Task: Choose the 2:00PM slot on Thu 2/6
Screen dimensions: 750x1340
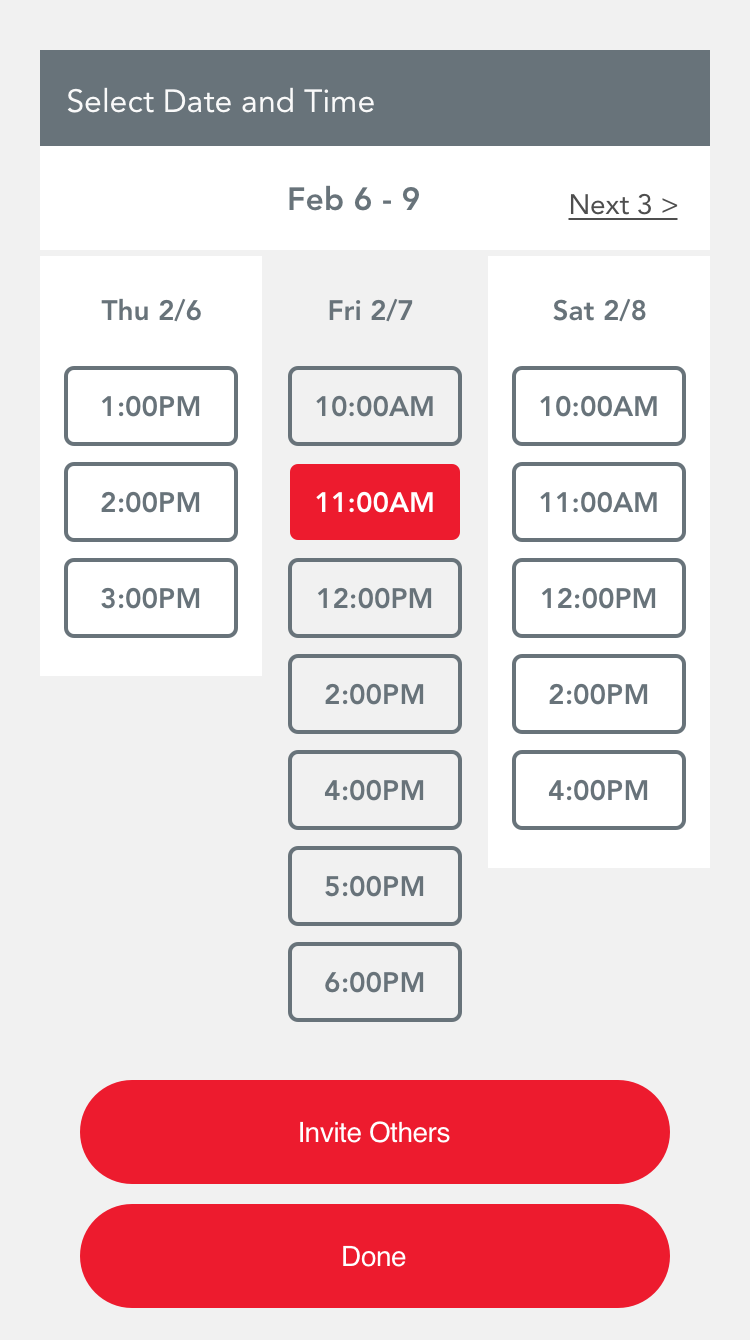Action: coord(151,502)
